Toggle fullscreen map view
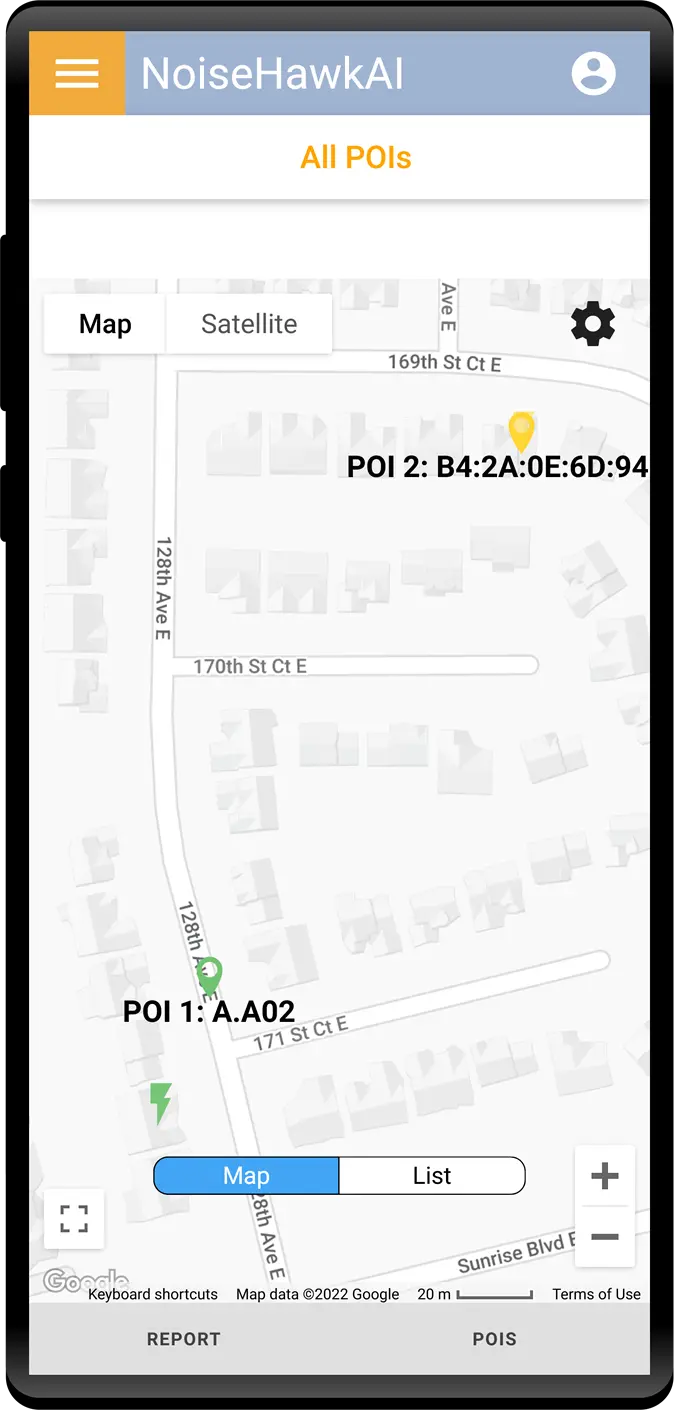This screenshot has height=1410, width=674. pyautogui.click(x=74, y=1219)
